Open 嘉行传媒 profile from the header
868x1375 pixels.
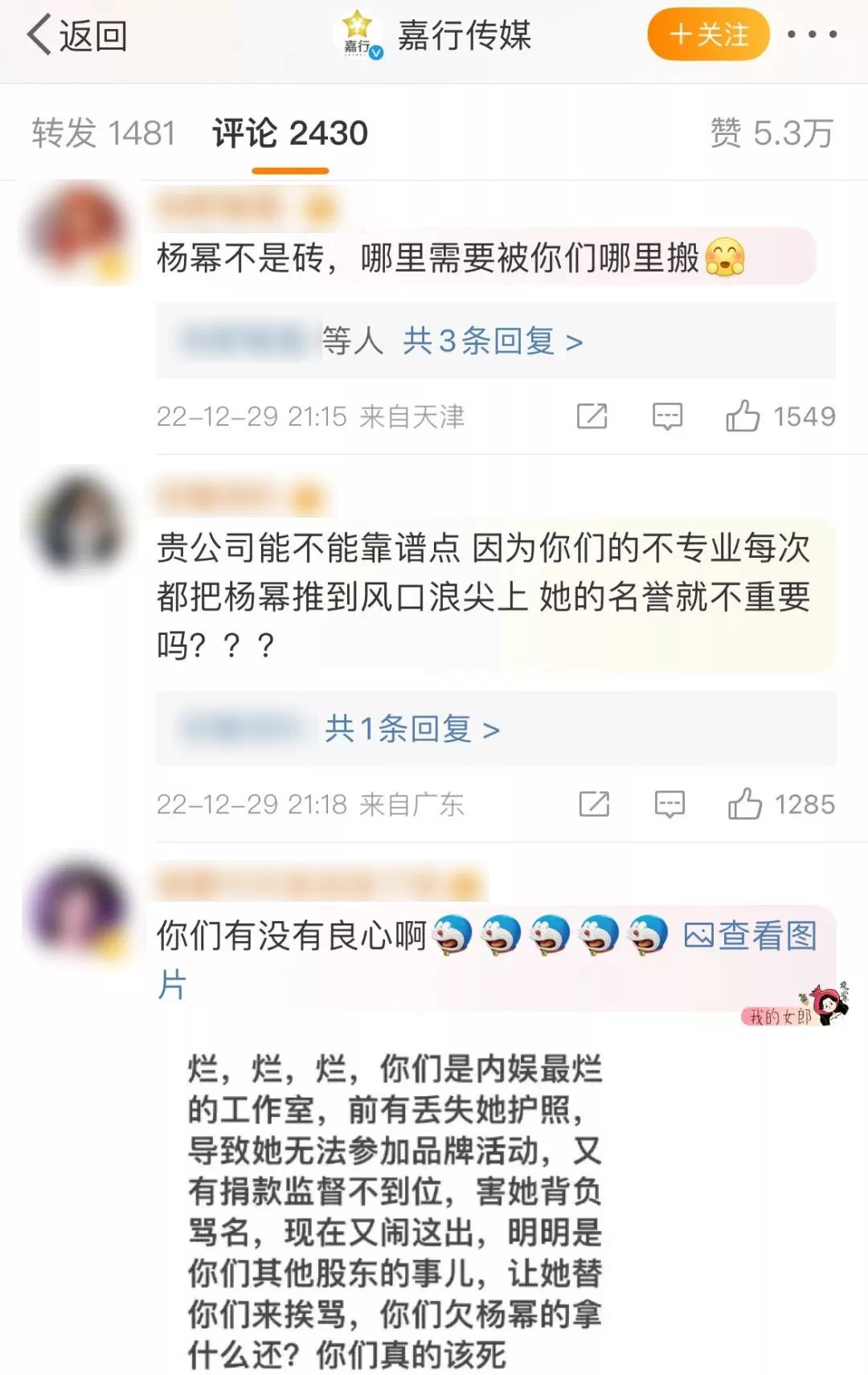(463, 36)
